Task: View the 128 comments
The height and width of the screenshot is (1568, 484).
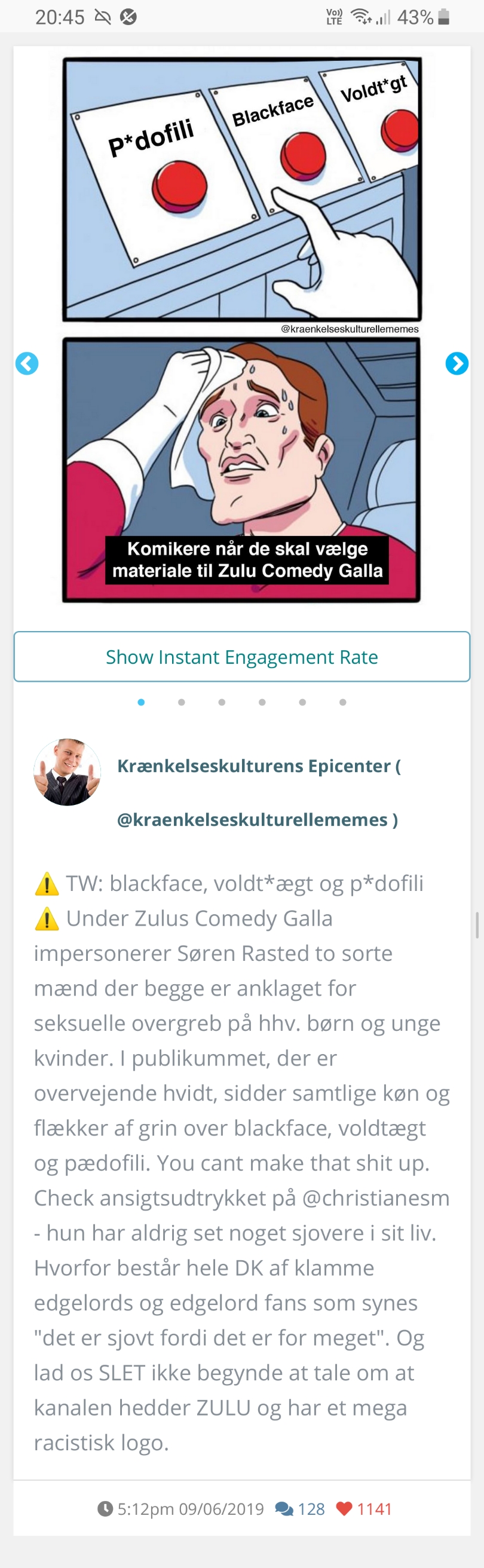Action: 299,1509
